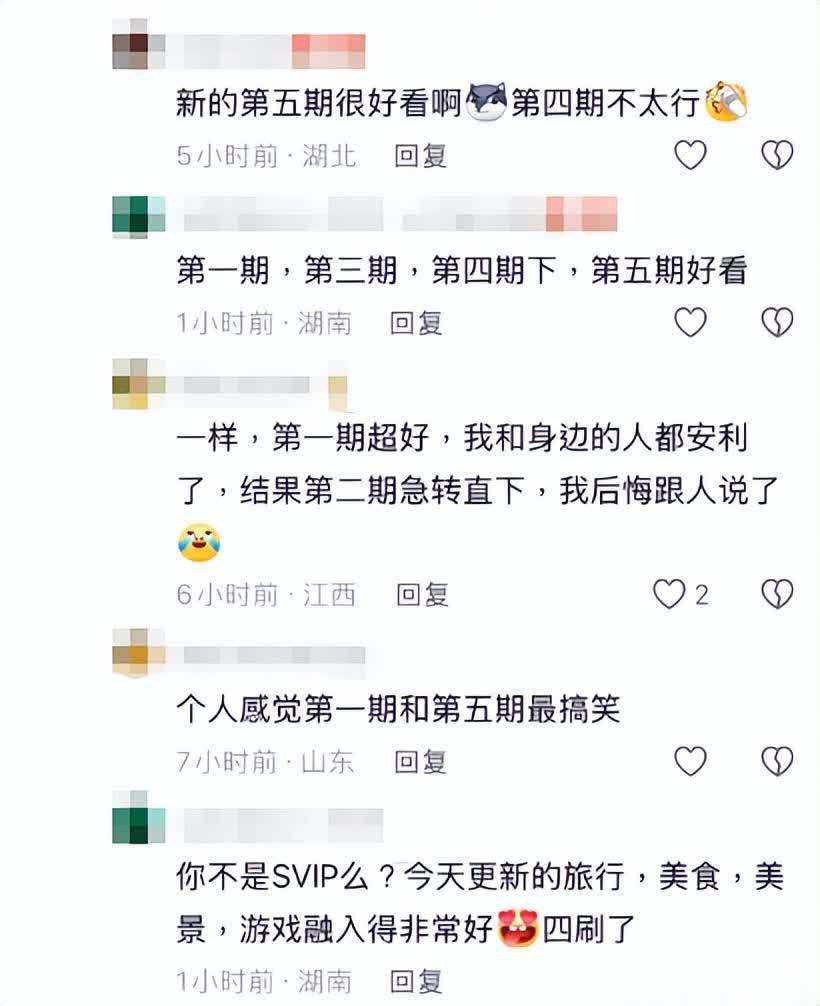Viewport: 820px width, 1006px height.
Task: Like the 第一期，第三期，第四期下 comment
Action: (690, 322)
